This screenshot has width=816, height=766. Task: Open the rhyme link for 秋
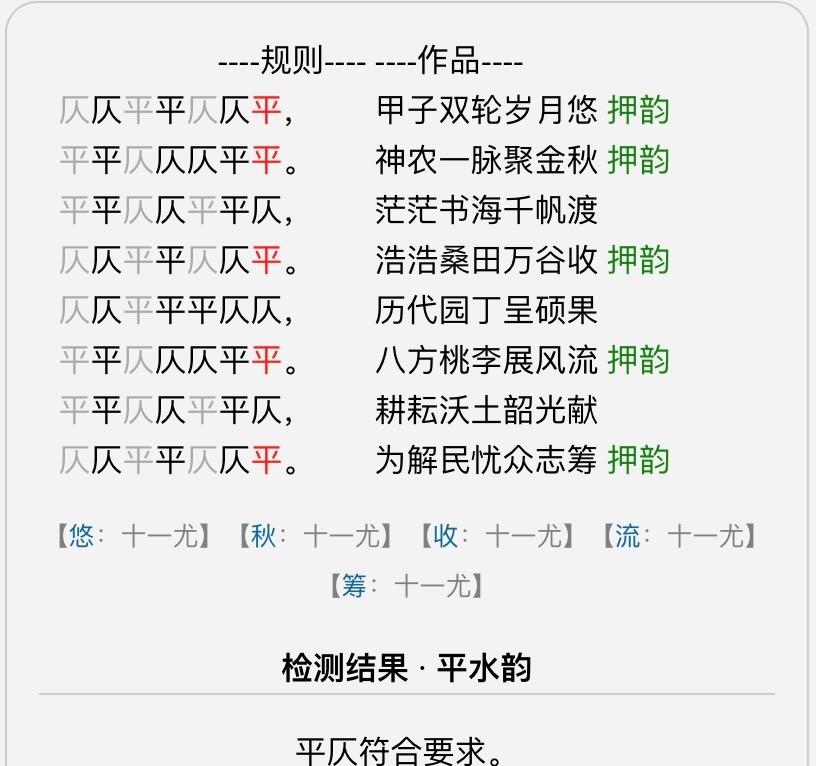click(x=263, y=537)
